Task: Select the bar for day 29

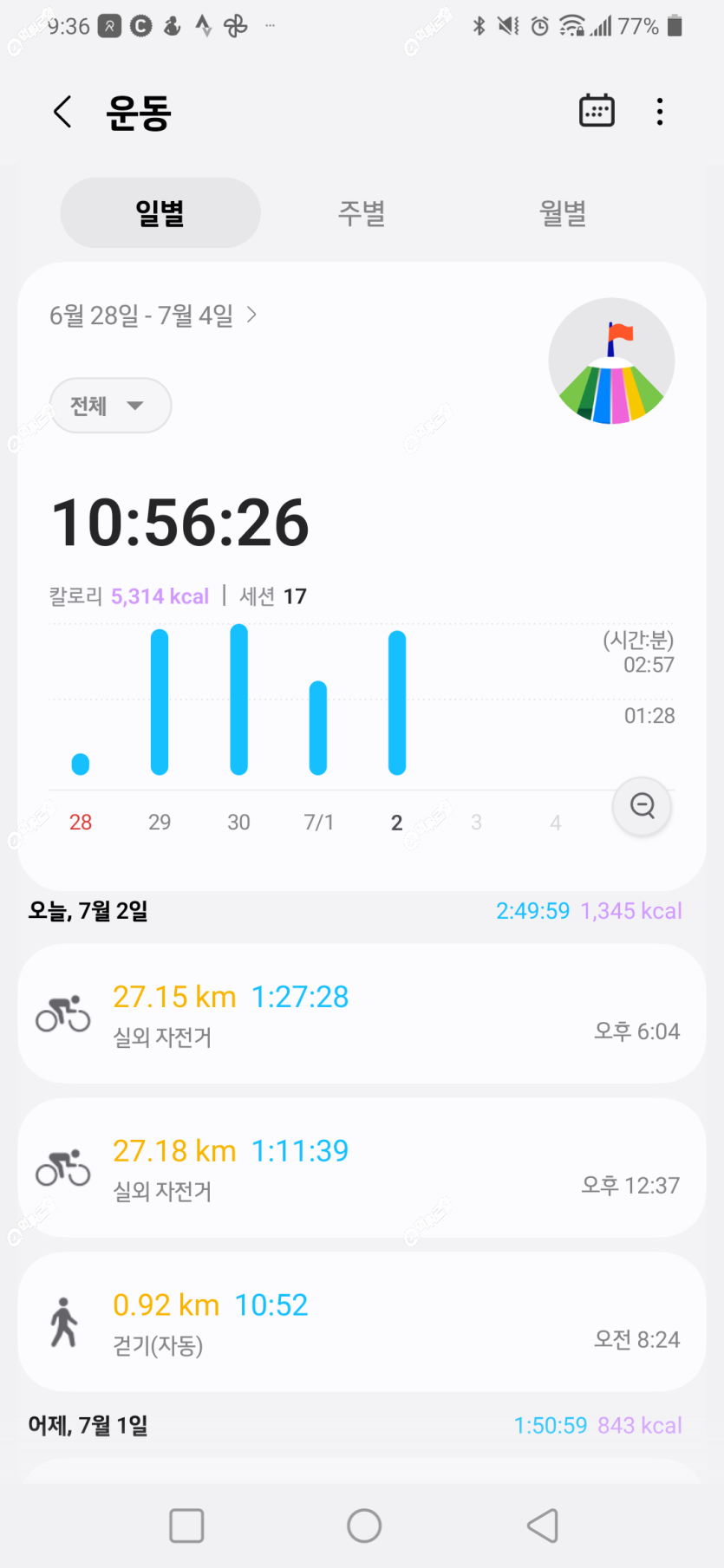Action: 160,701
